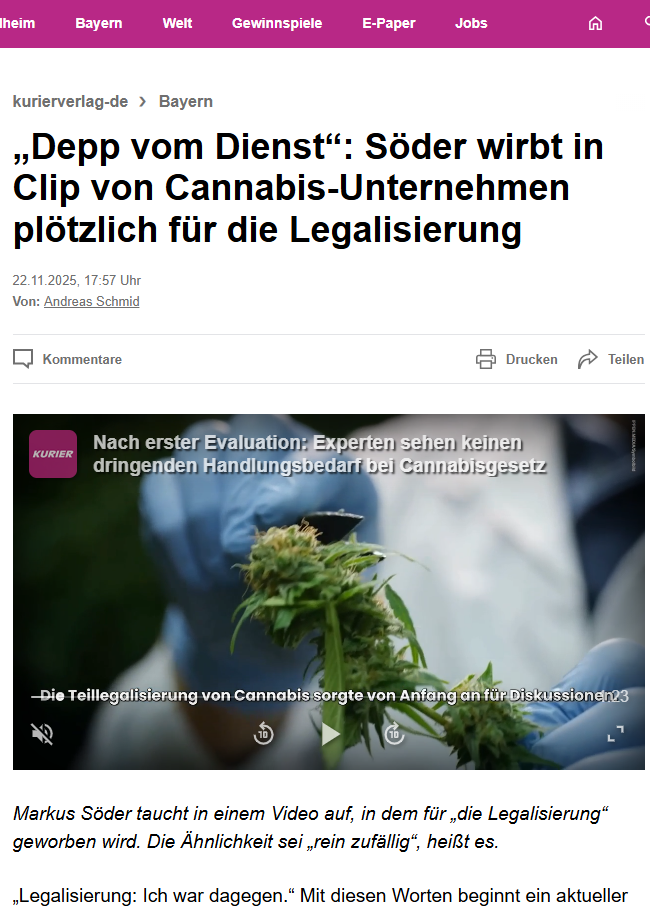Skip forward 10 seconds in video
The width and height of the screenshot is (650, 909).
coord(395,734)
